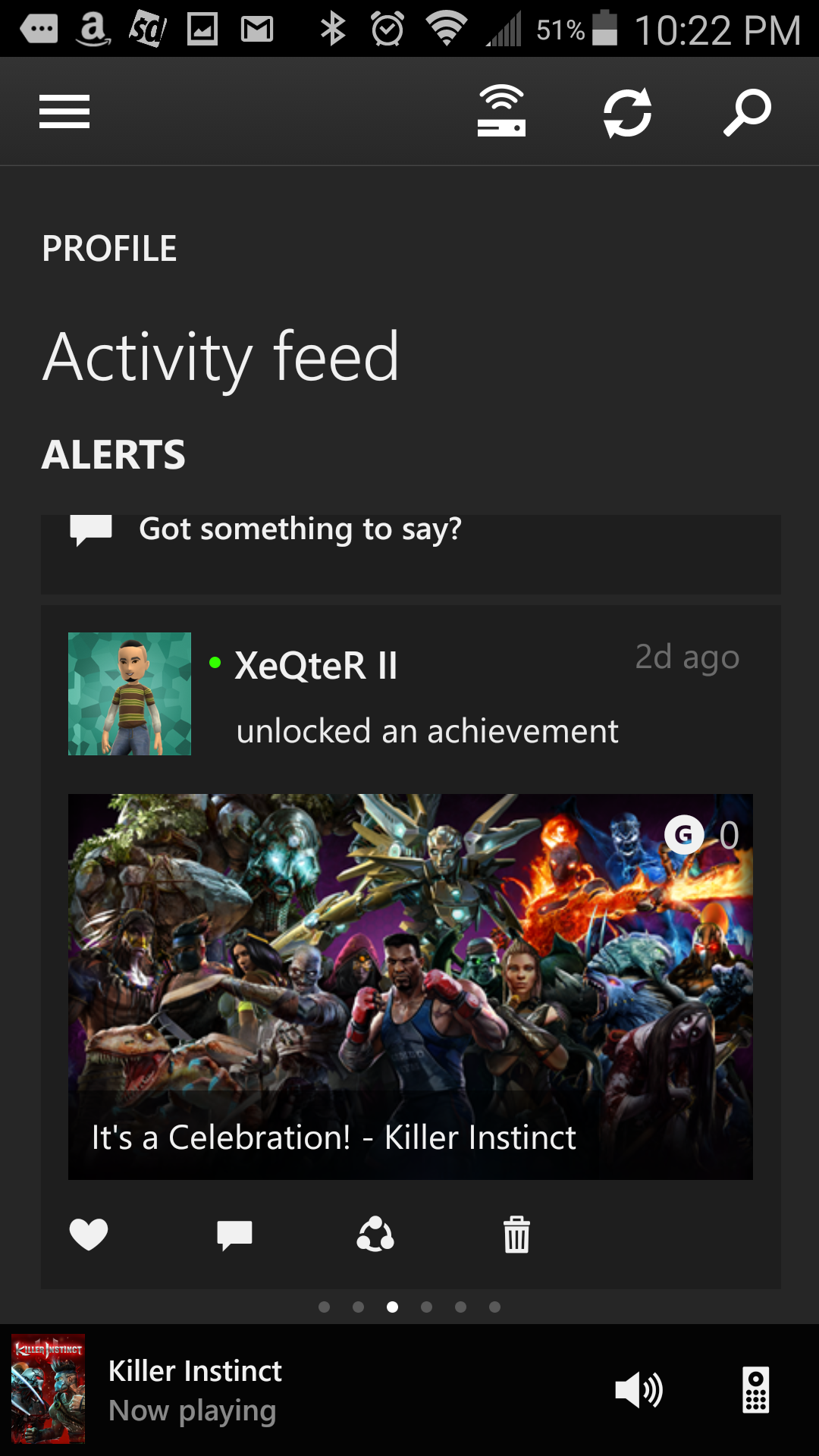Delete the achievement post with trash icon
This screenshot has height=1456, width=819.
pos(516,1235)
